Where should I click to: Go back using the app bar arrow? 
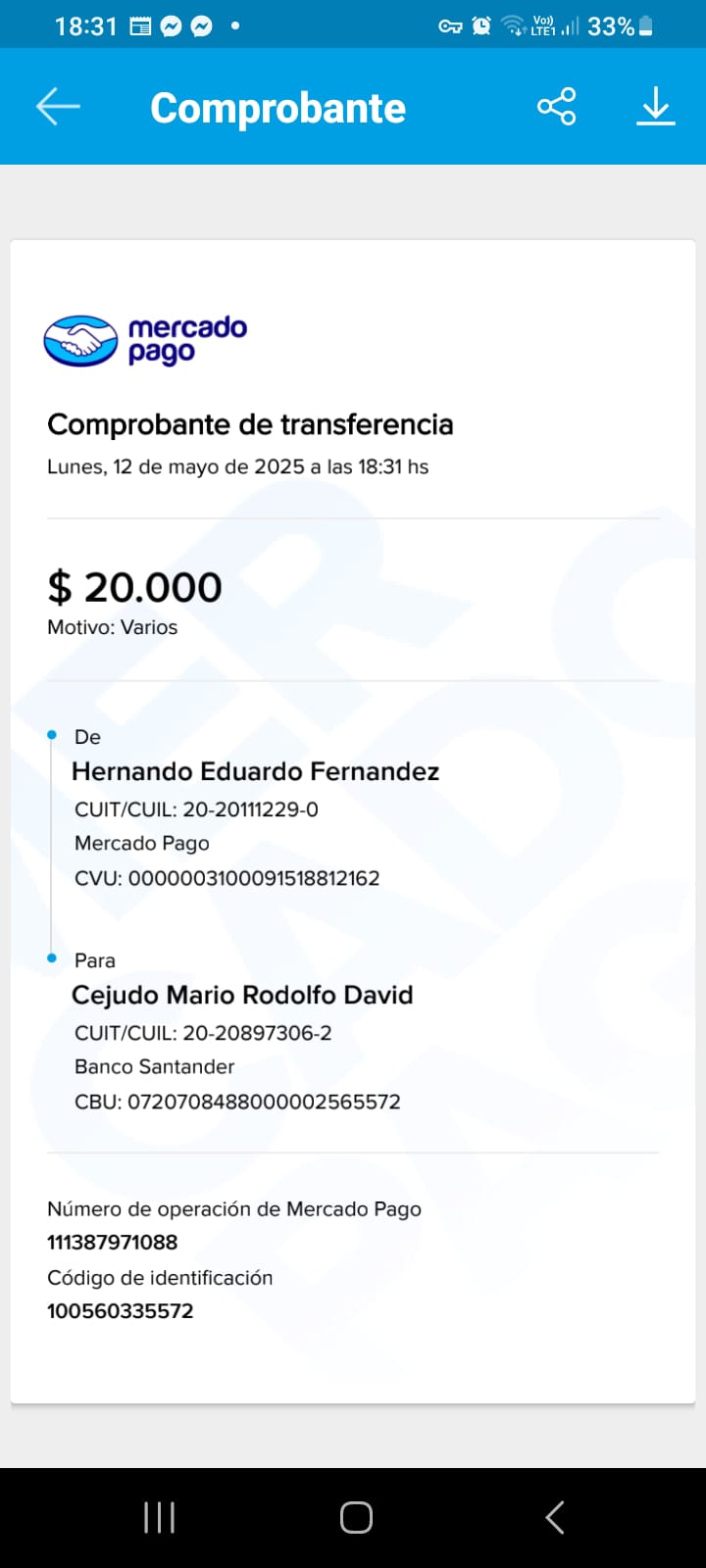tap(58, 106)
